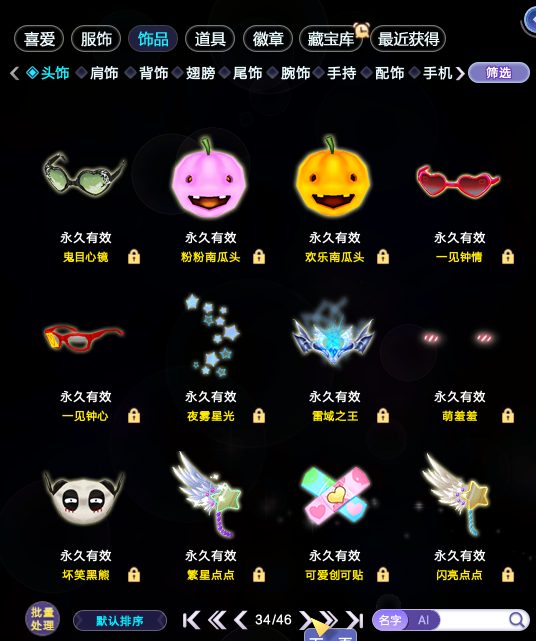Select the 徽章 category tab
This screenshot has width=536, height=641.
point(267,39)
